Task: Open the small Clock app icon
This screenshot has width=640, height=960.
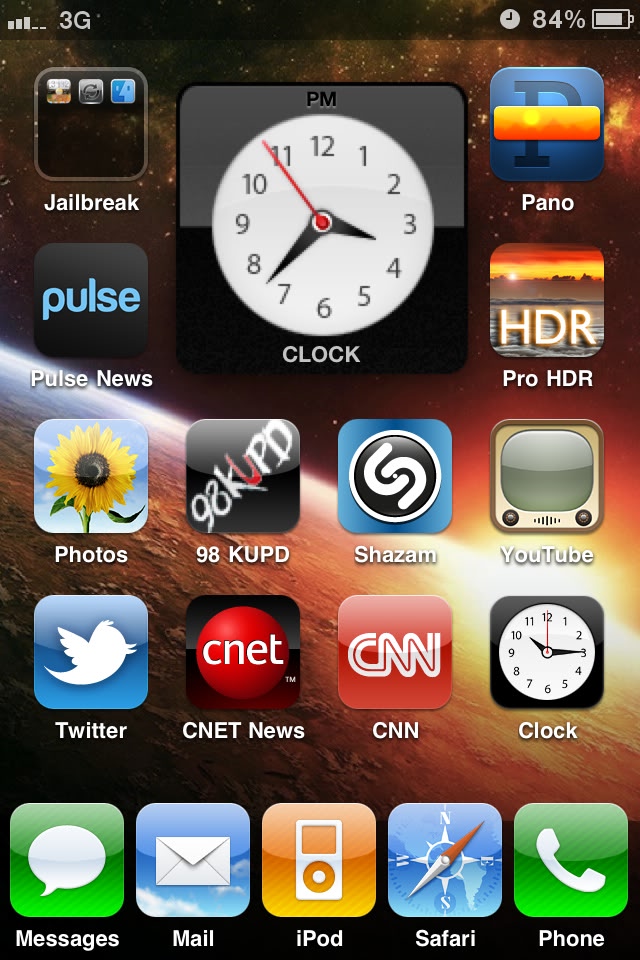Action: click(547, 652)
